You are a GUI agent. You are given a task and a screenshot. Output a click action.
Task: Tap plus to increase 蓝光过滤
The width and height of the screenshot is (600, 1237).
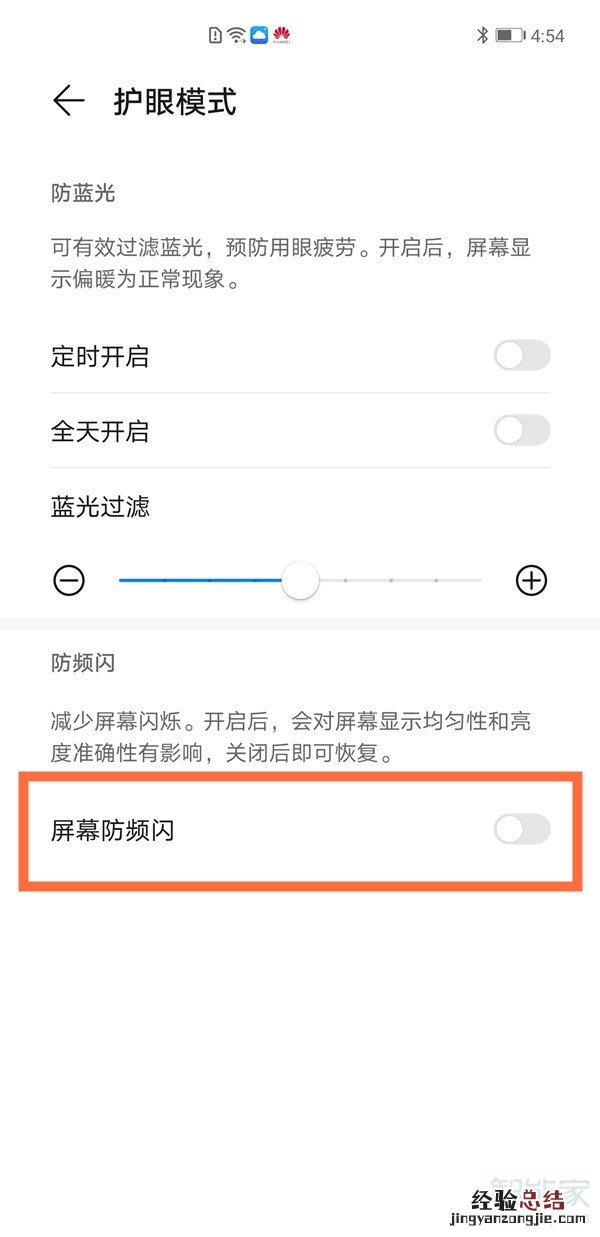point(531,580)
